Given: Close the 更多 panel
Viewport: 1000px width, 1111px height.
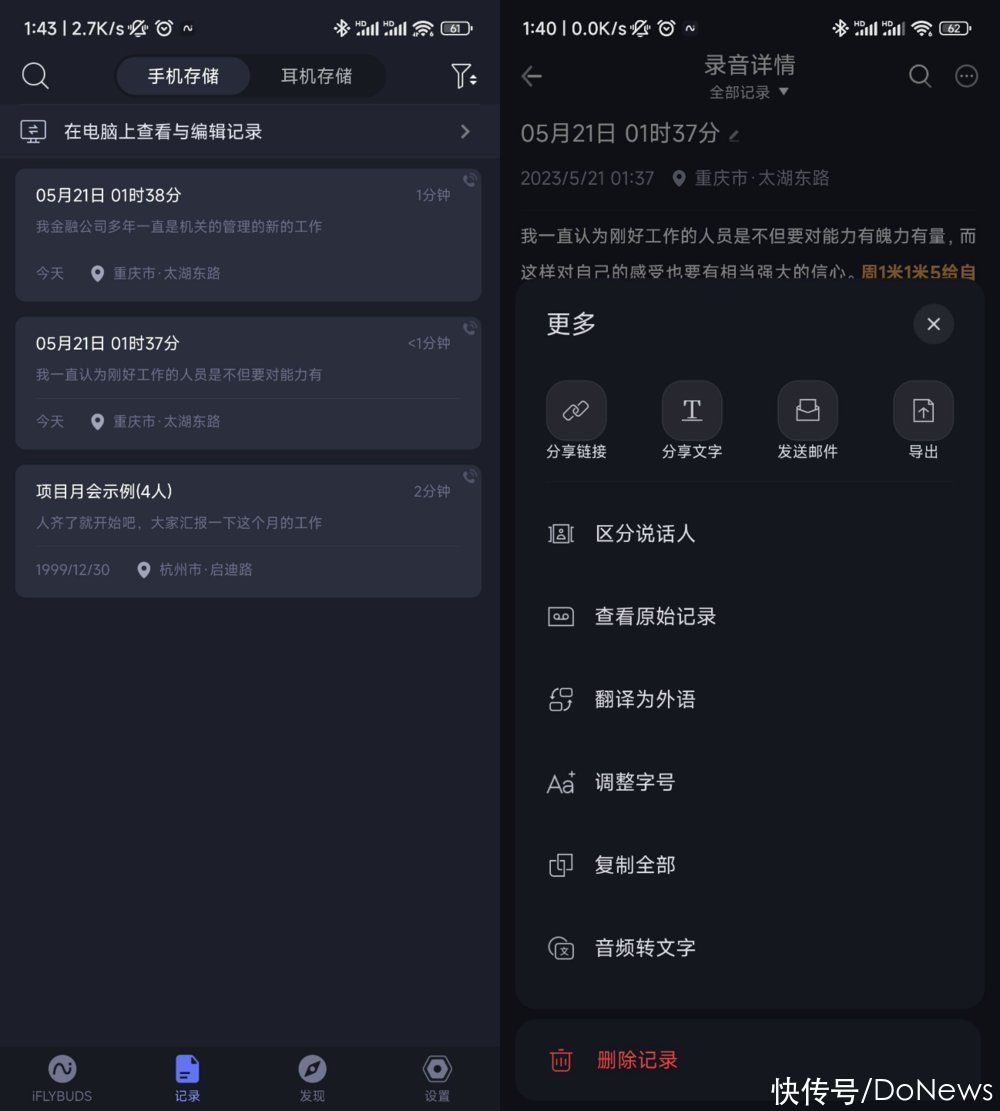Looking at the screenshot, I should [x=933, y=324].
